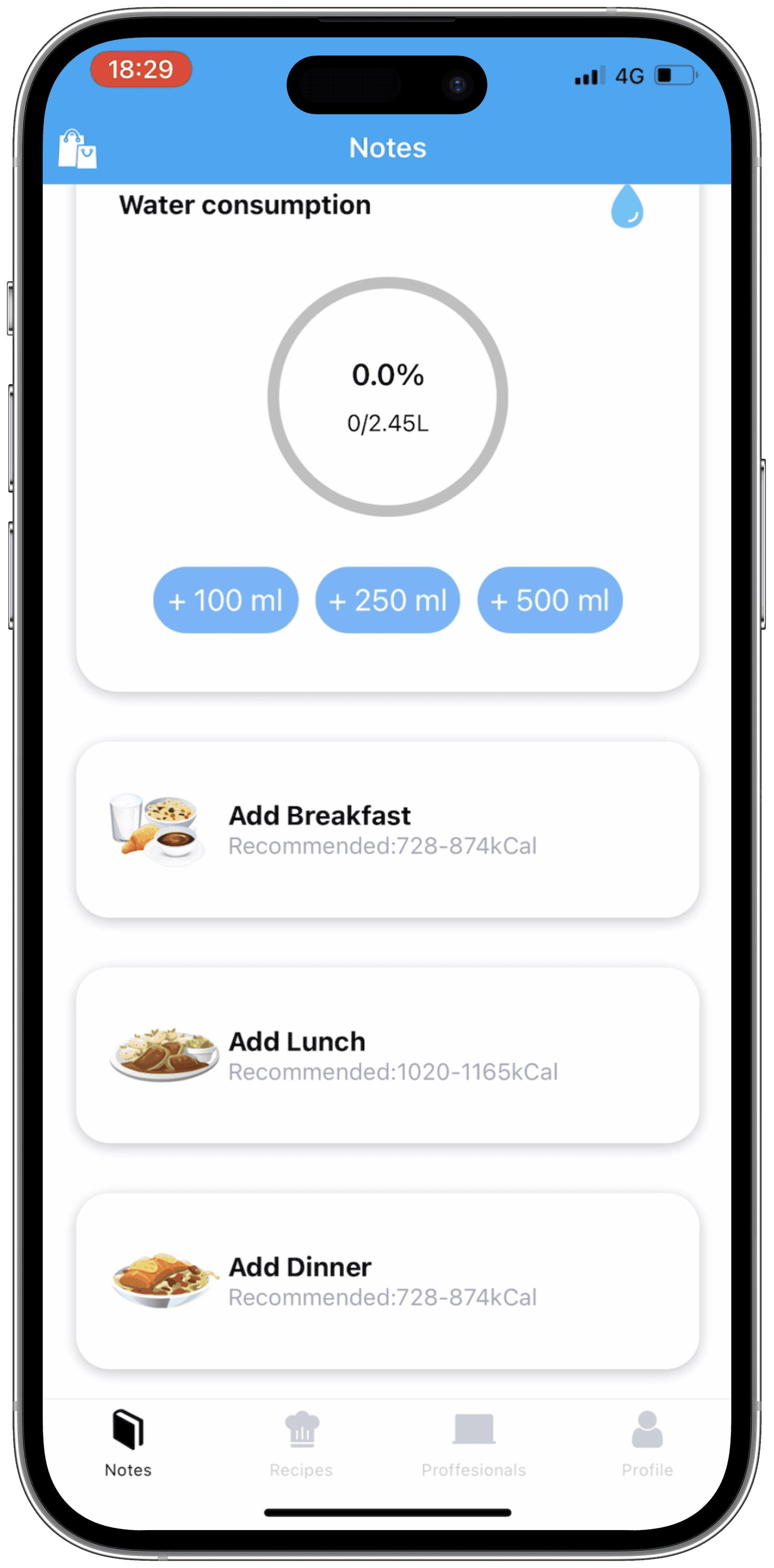Go to the Proffesionals tab
774x1568 pixels.
point(473,1444)
